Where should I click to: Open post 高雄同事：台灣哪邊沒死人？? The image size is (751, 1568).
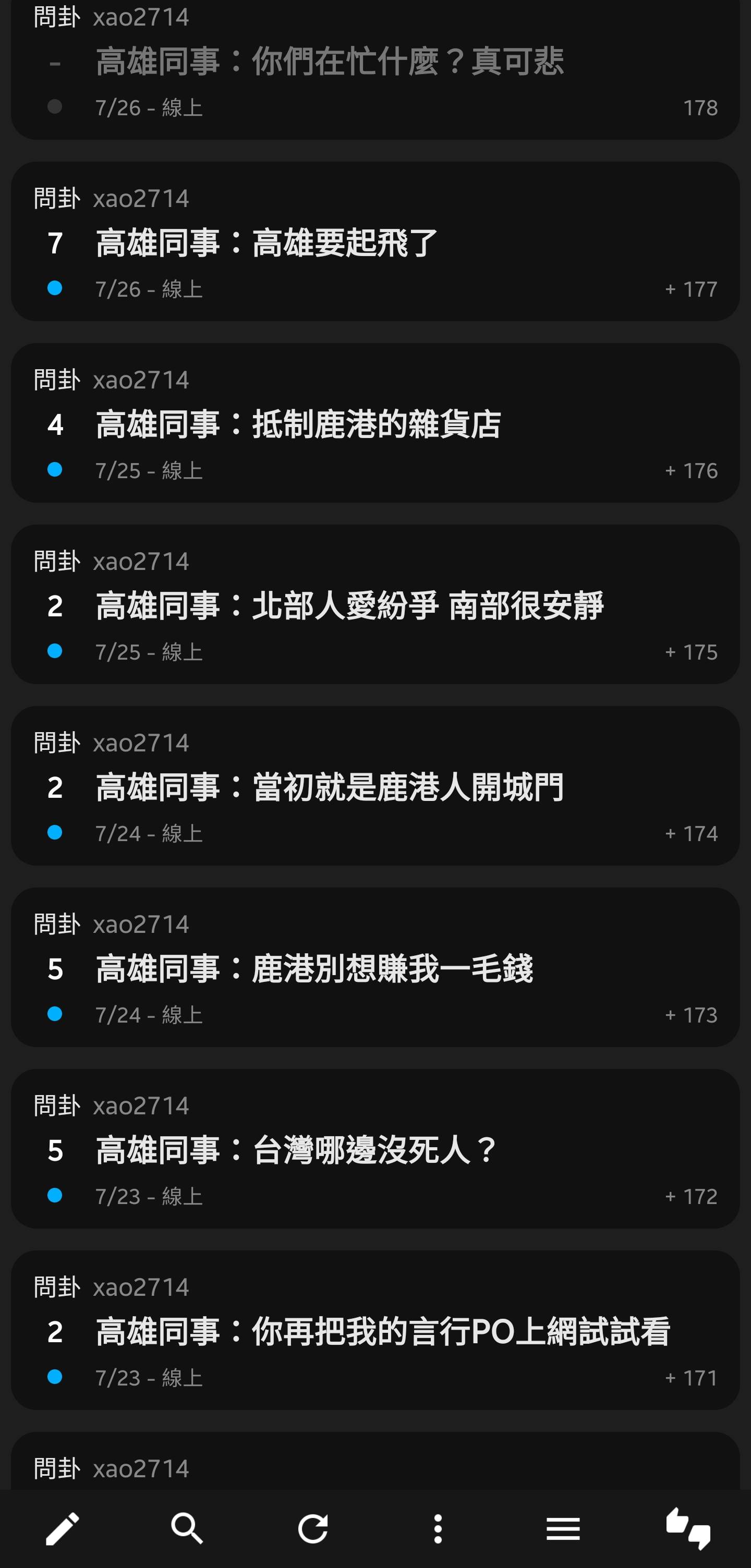[375, 1148]
